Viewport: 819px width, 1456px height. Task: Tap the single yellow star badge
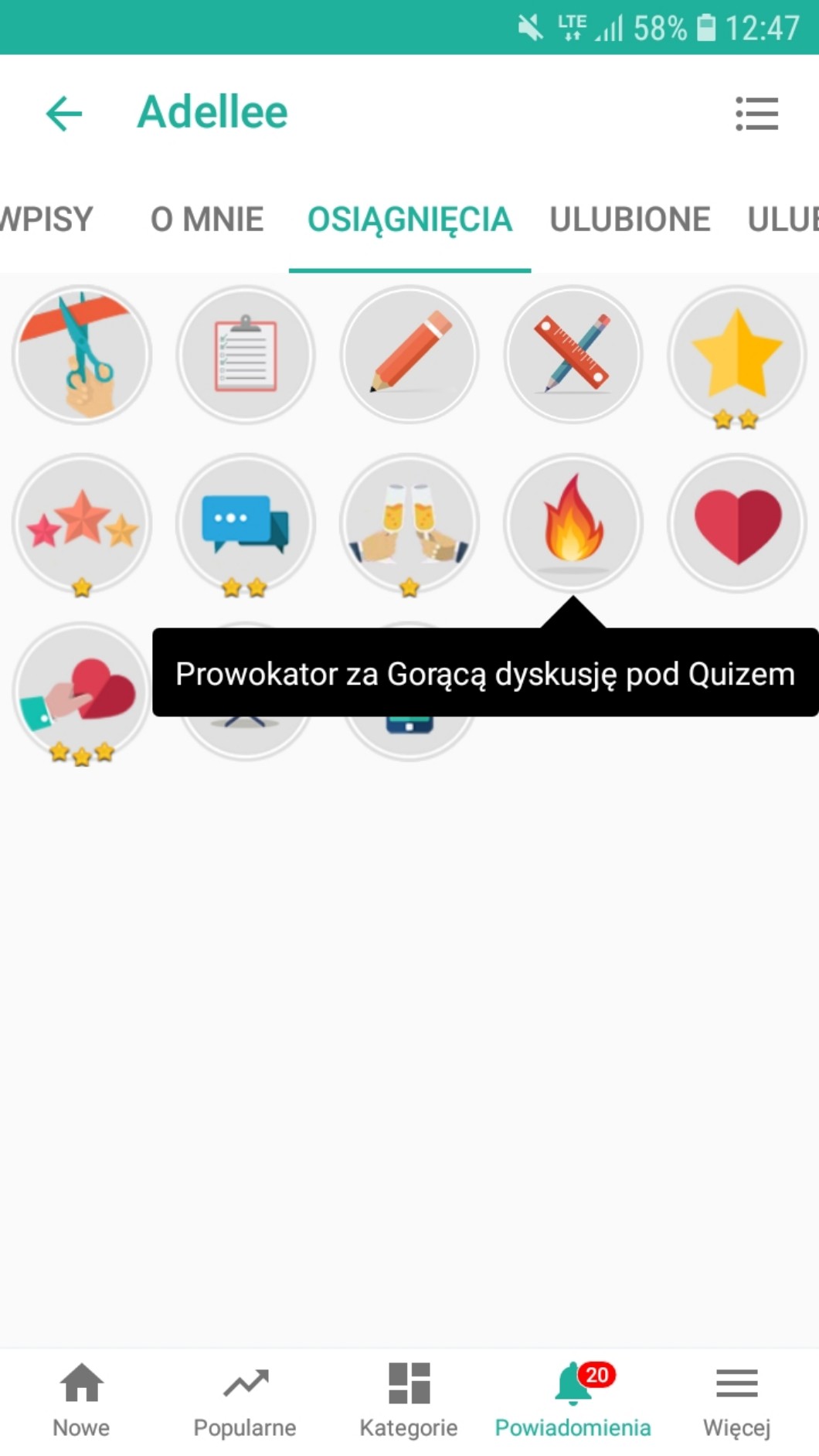point(737,355)
